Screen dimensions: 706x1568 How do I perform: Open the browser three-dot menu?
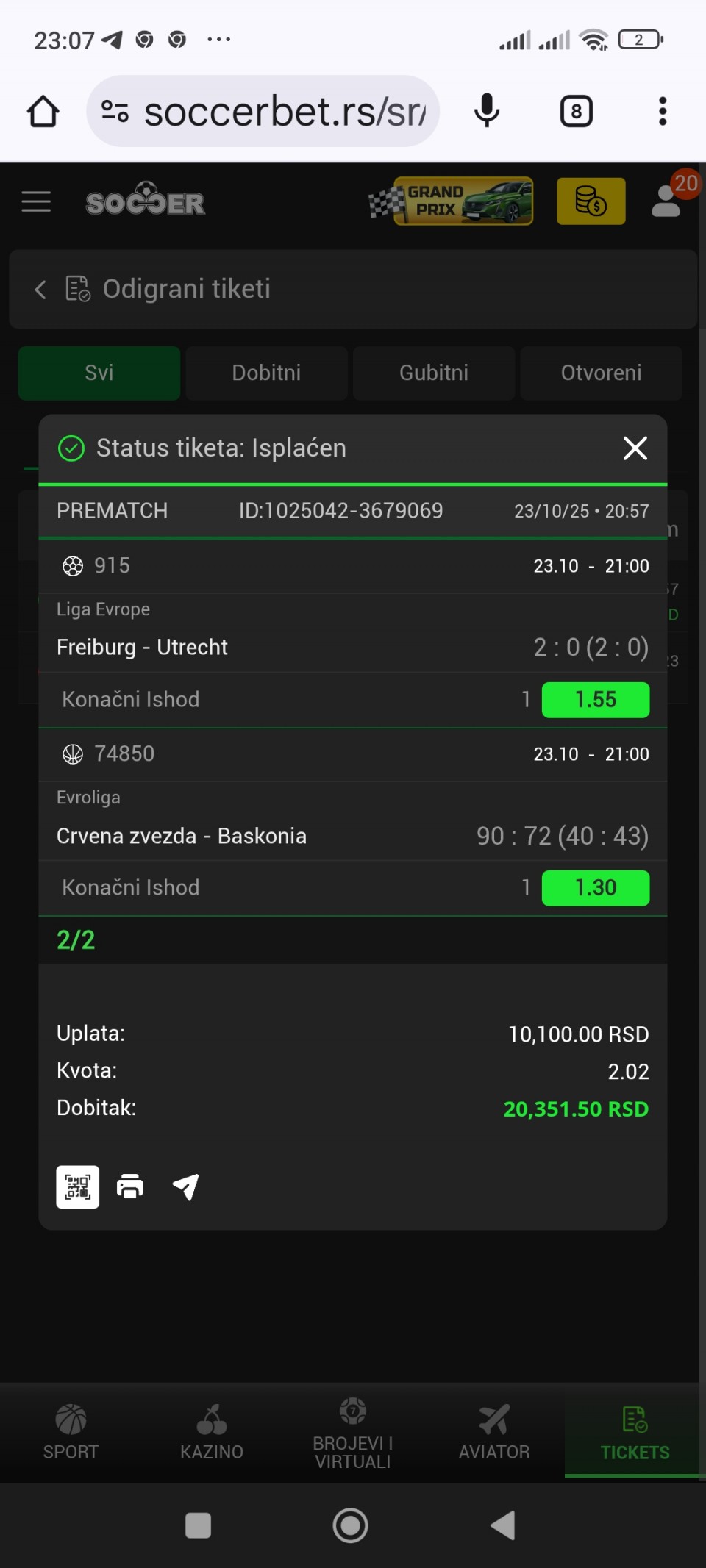coord(663,112)
